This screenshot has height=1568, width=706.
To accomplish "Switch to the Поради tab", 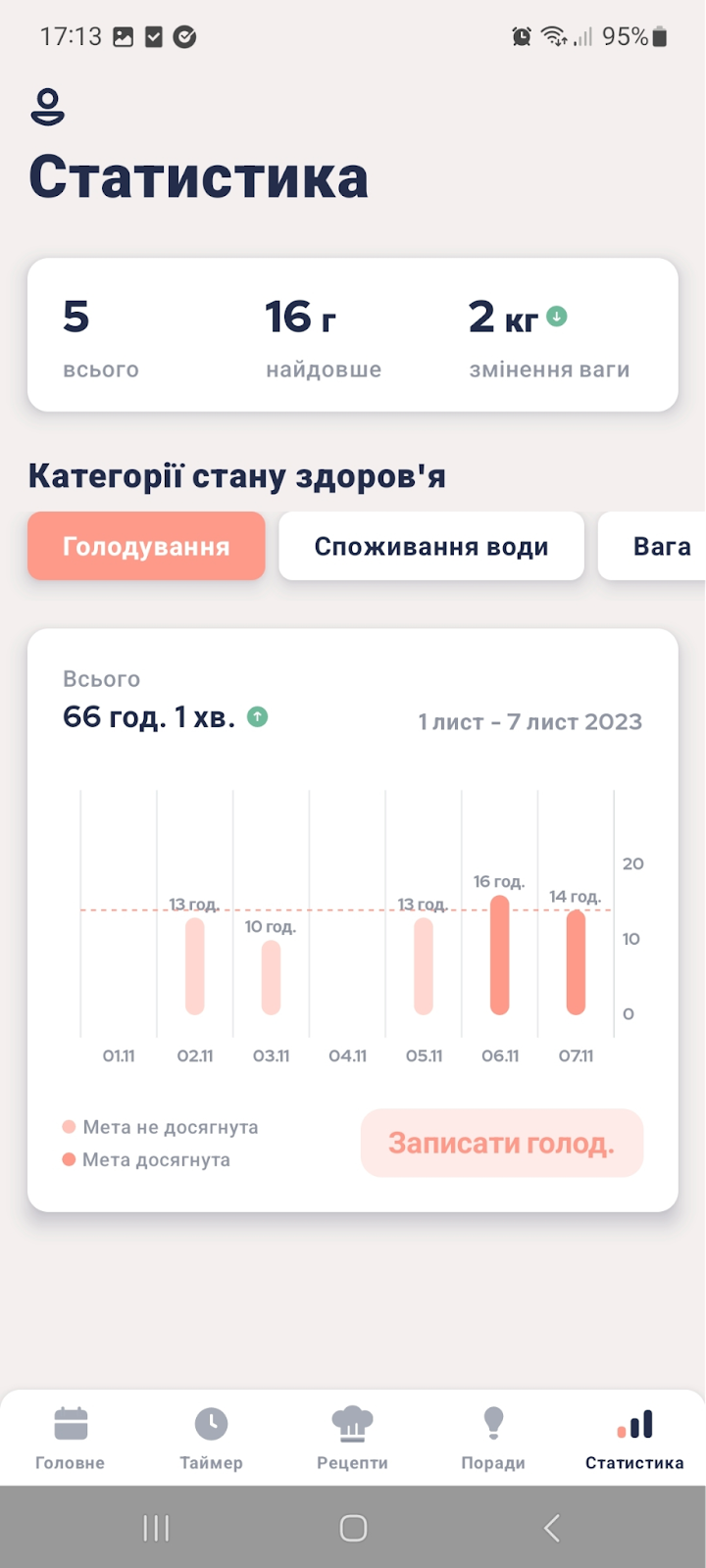I will click(x=493, y=1438).
